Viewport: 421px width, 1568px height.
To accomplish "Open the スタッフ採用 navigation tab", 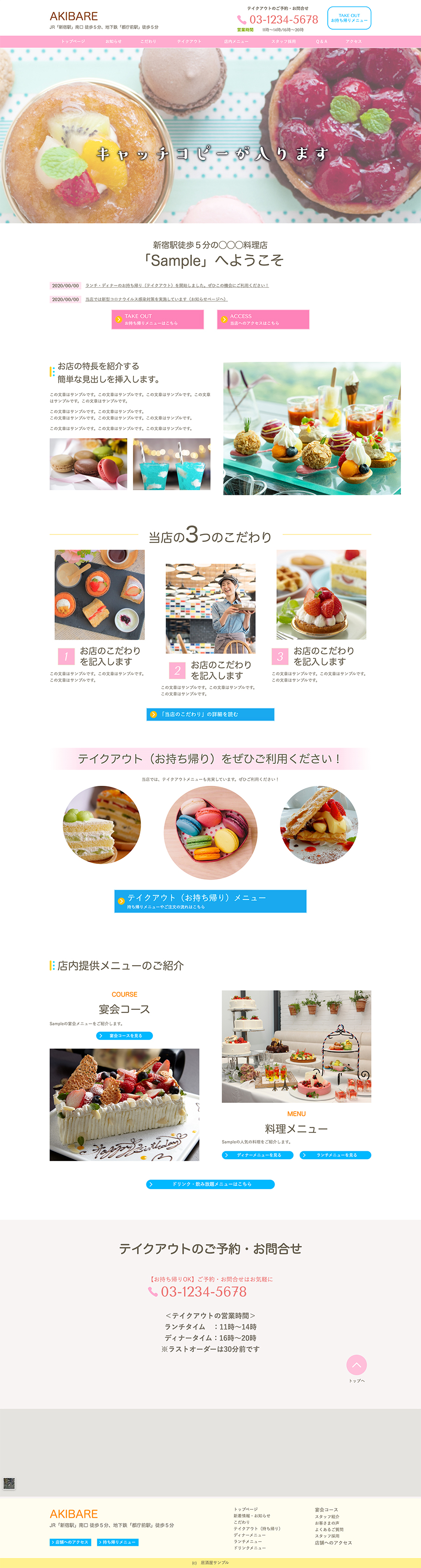I will 283,42.
